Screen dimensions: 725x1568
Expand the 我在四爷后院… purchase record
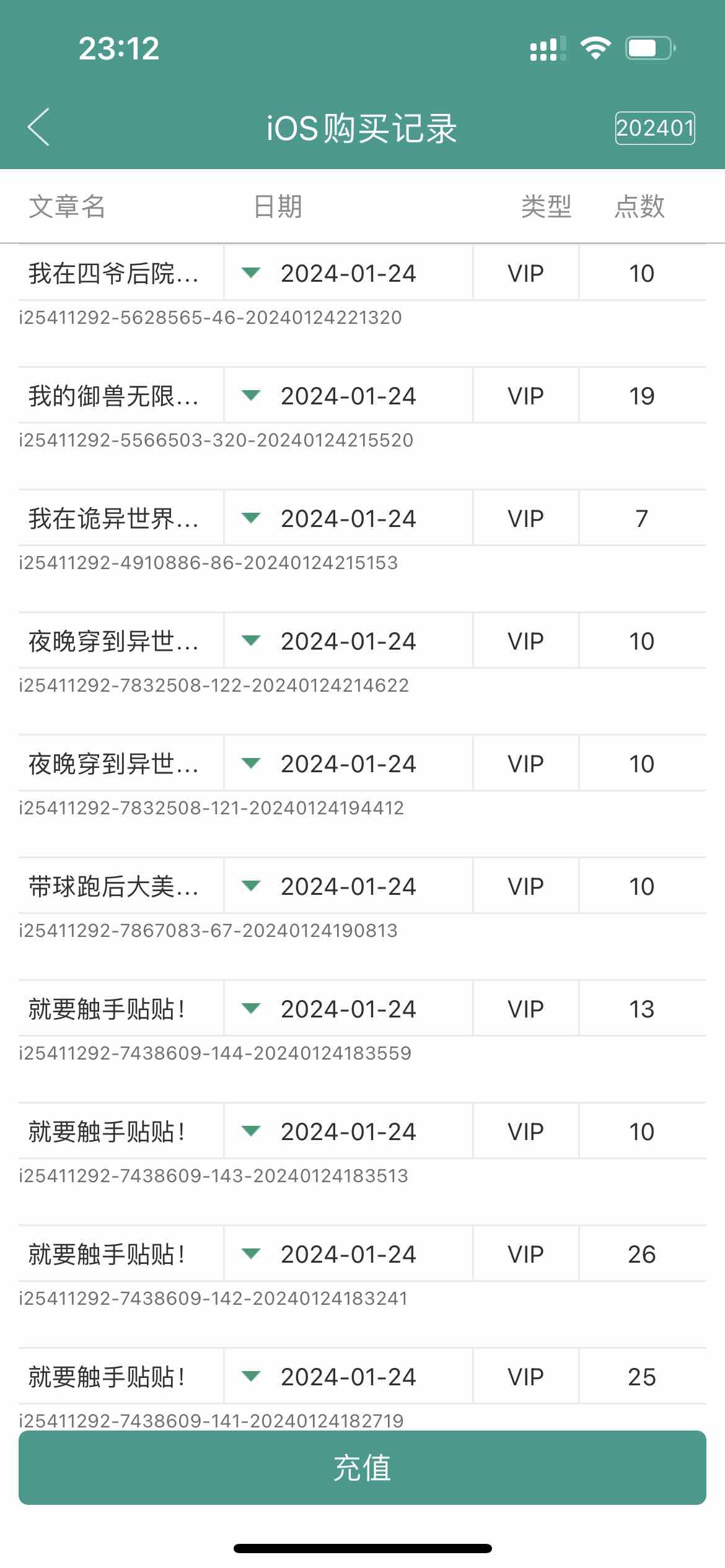coord(251,273)
